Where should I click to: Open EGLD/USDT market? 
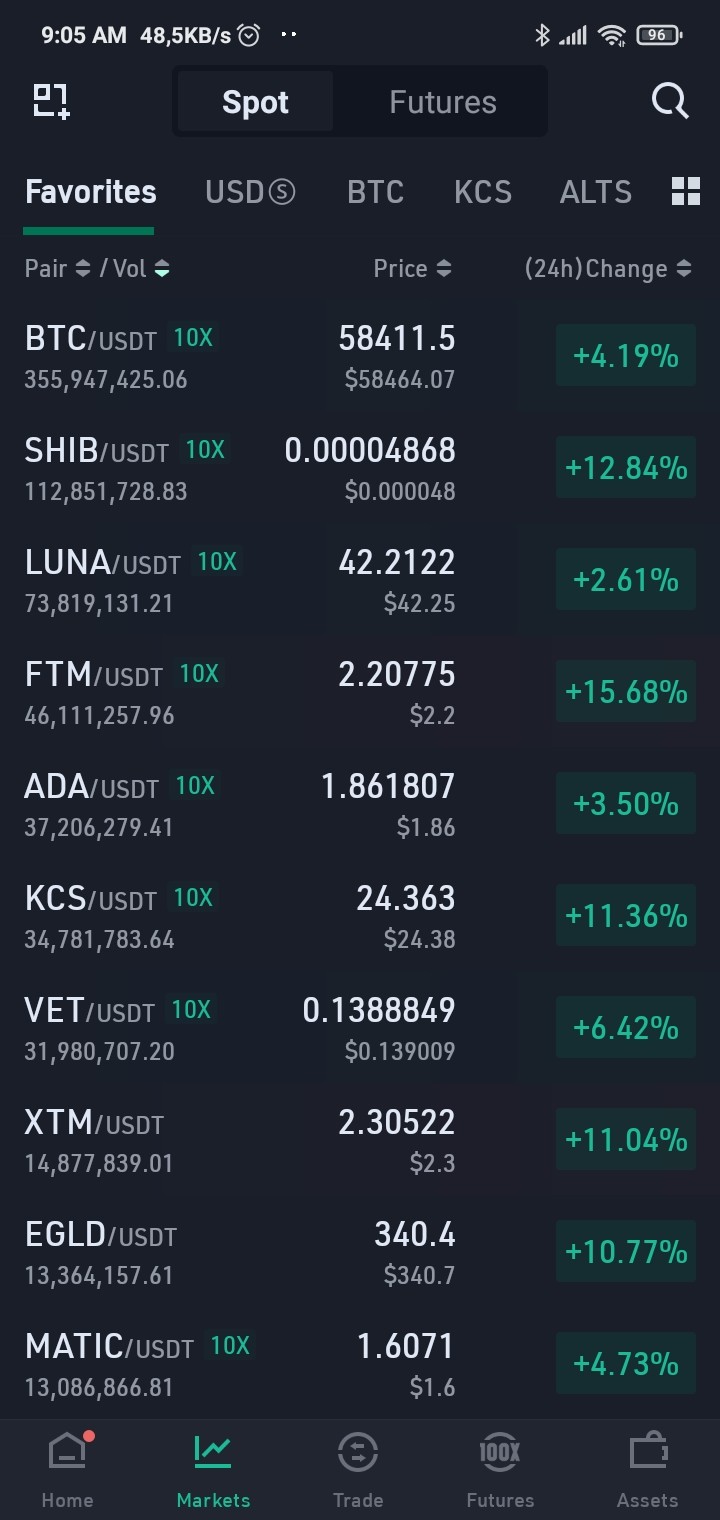pos(360,1253)
